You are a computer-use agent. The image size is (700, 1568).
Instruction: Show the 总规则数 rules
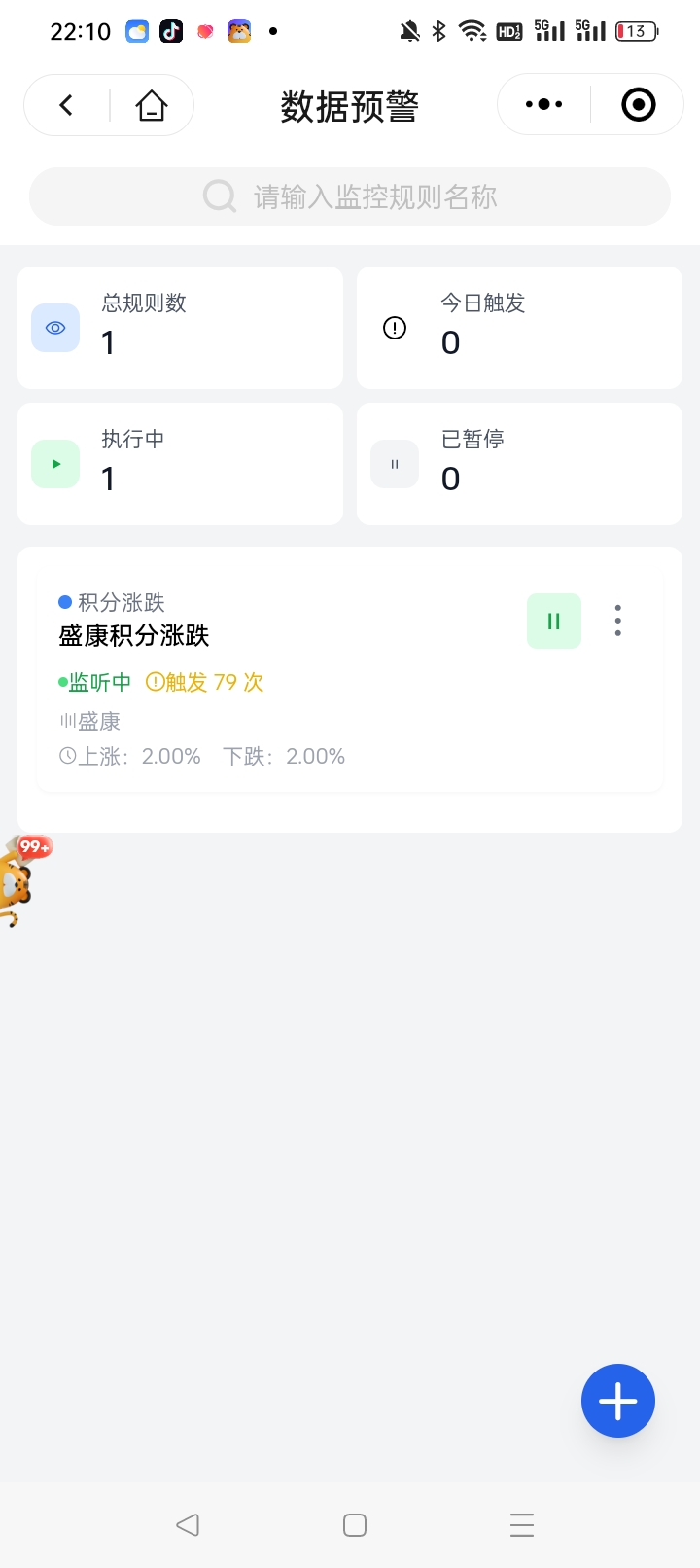[181, 328]
